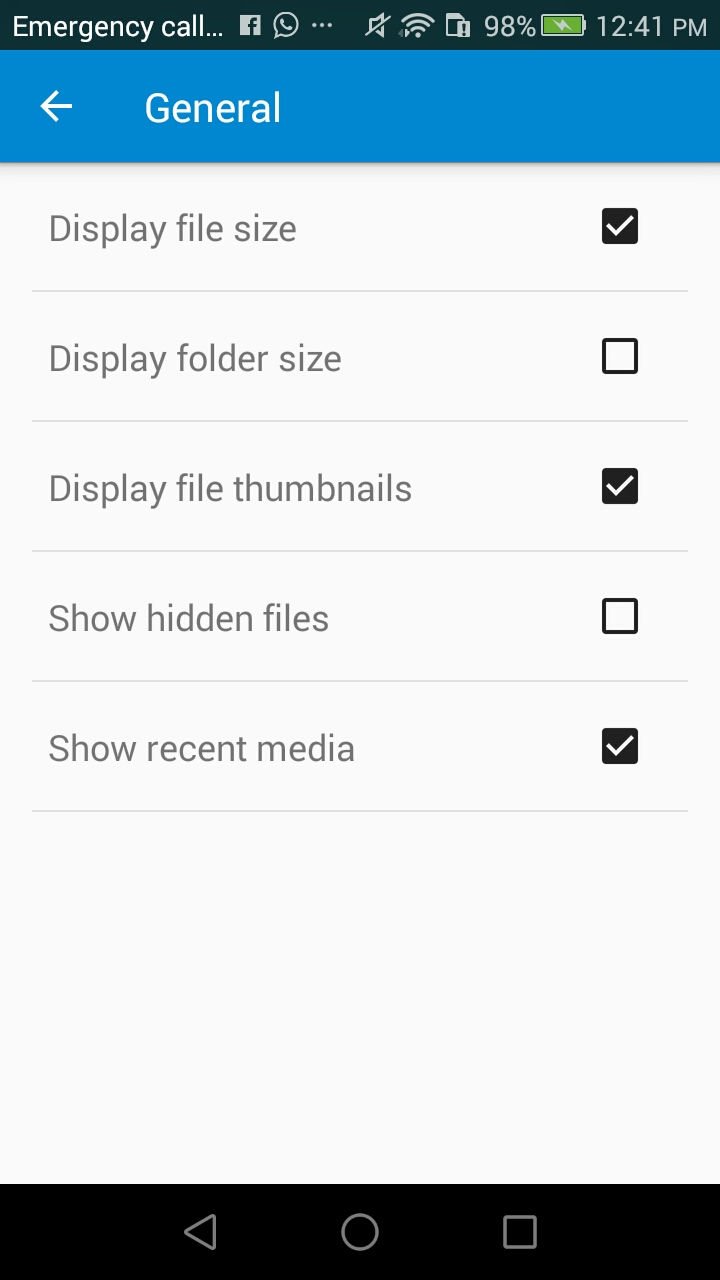Image resolution: width=720 pixels, height=1280 pixels.
Task: Enable Show hidden files
Action: (619, 616)
